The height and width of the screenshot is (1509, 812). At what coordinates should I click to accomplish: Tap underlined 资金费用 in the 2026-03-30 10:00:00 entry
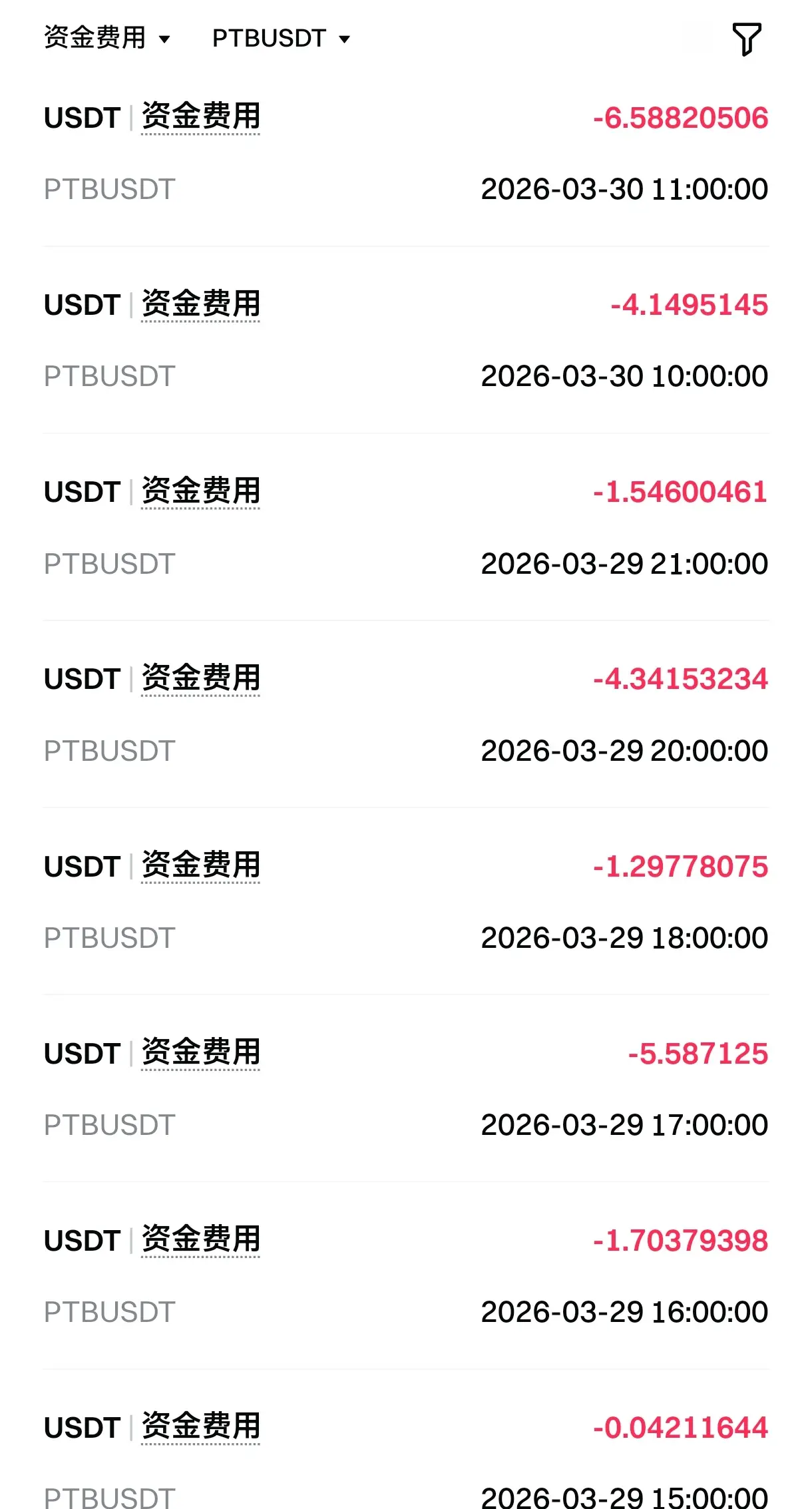click(x=200, y=304)
